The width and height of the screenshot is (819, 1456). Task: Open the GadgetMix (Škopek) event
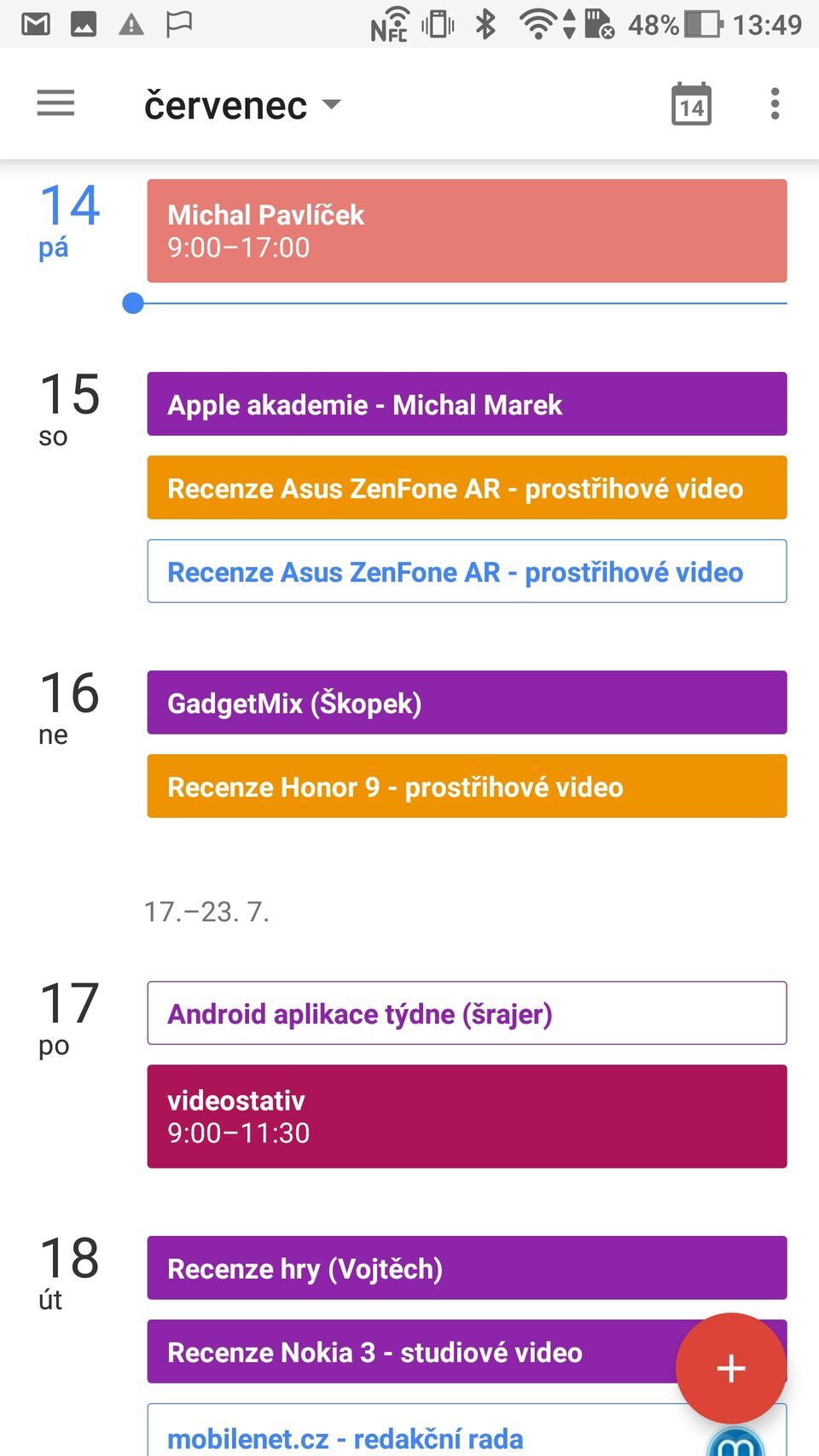coord(468,702)
